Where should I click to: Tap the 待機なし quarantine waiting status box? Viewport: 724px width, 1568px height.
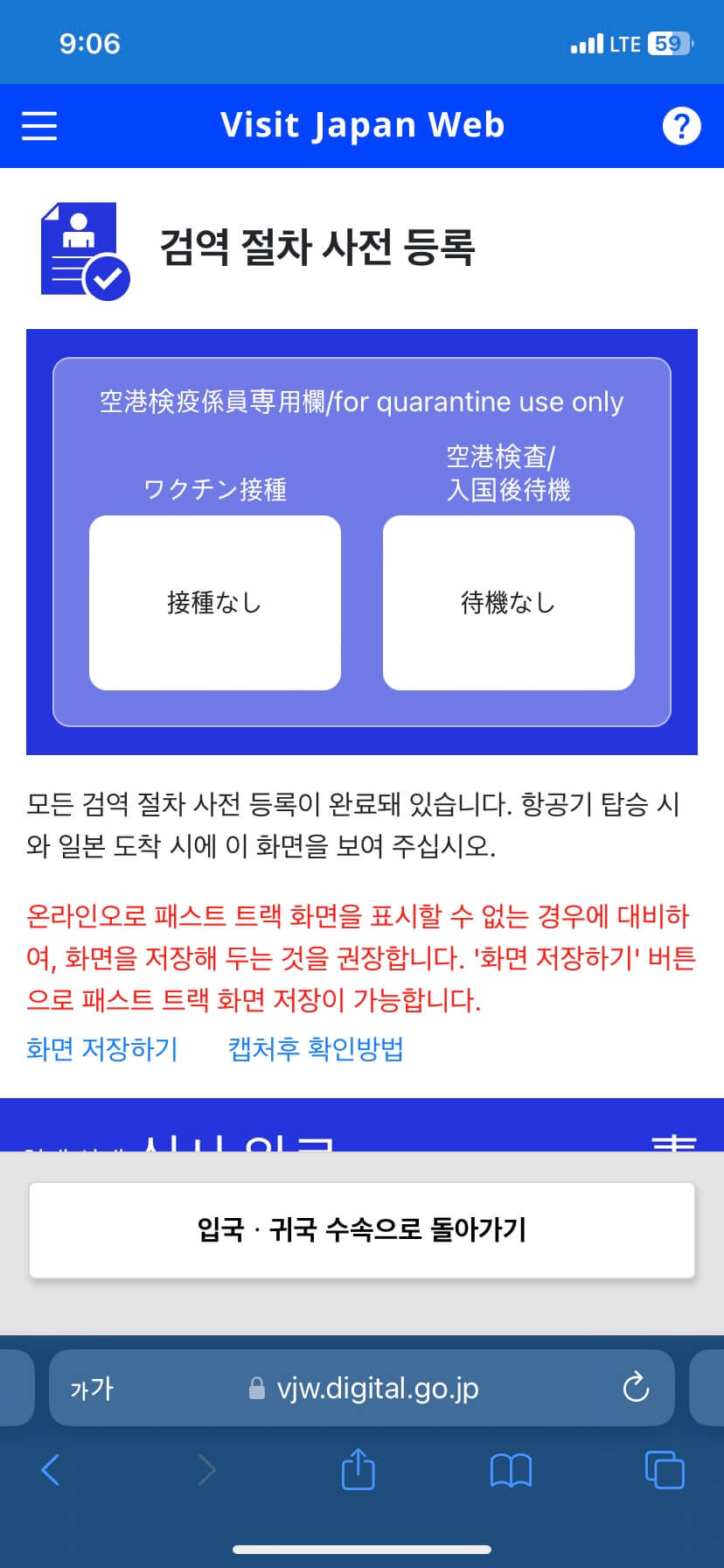[508, 602]
